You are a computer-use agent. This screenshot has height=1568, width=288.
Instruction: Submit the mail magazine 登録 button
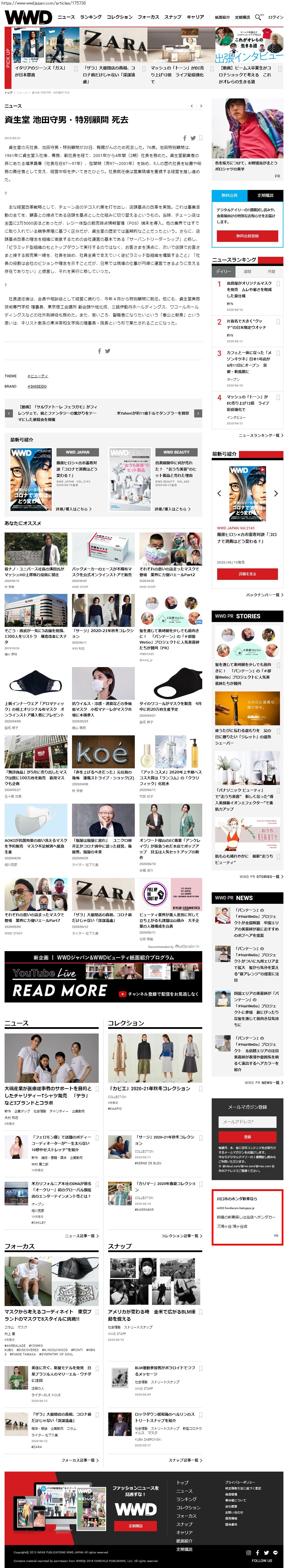[x=247, y=1136]
